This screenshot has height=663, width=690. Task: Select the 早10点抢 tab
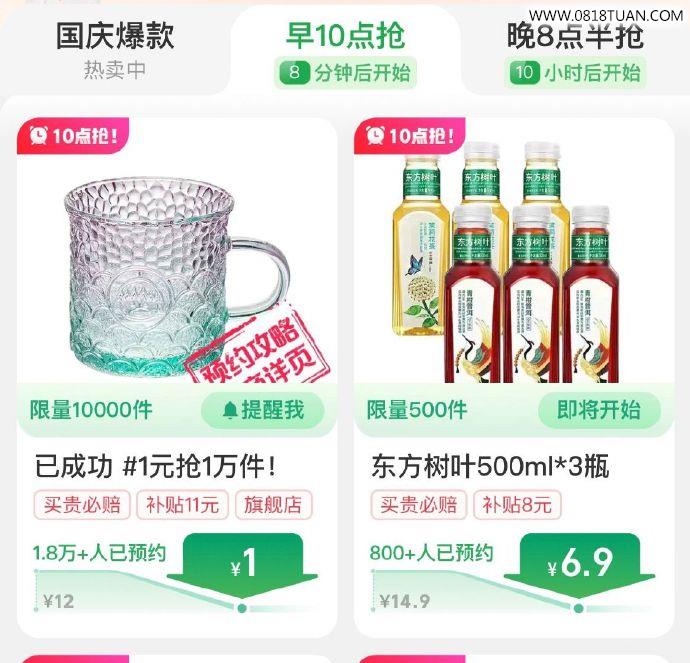345,48
